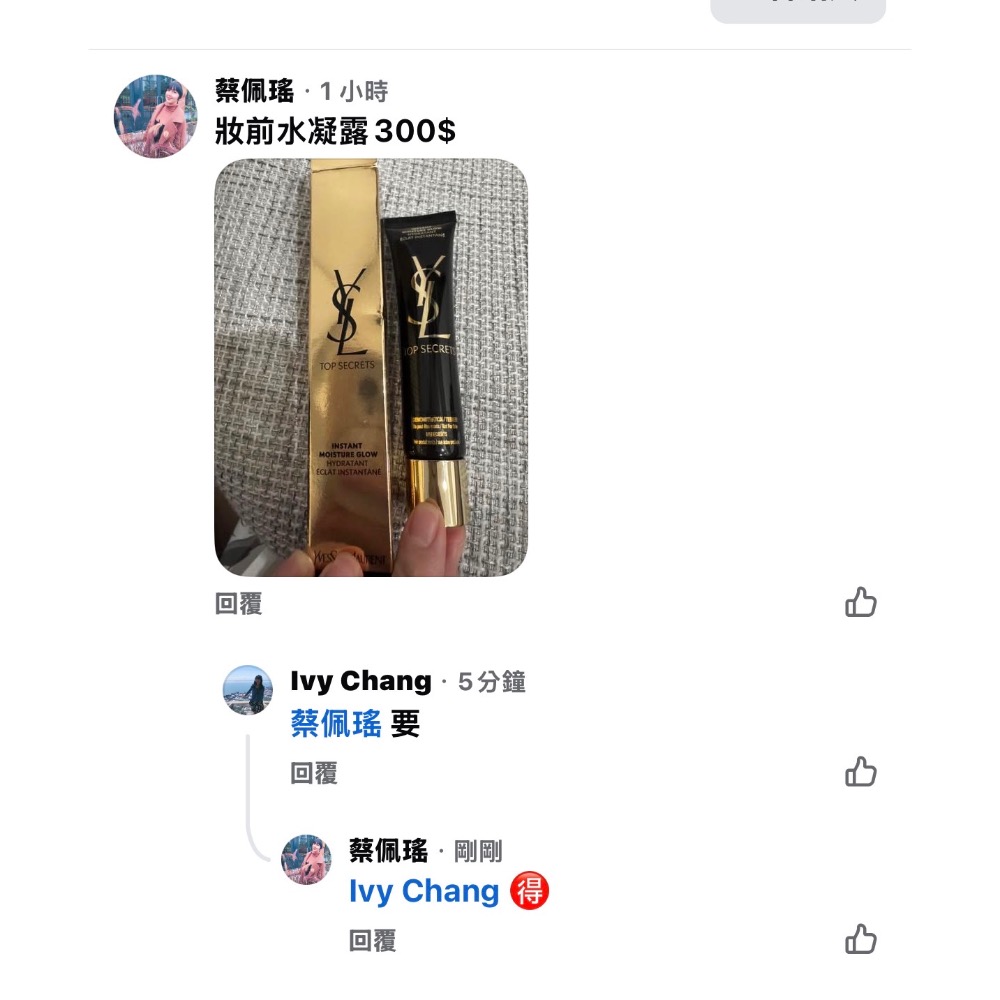Tap 回覆 under 蔡佩瑤's 剛剛 reply
Viewport: 1000px width, 1000px height.
(x=372, y=941)
